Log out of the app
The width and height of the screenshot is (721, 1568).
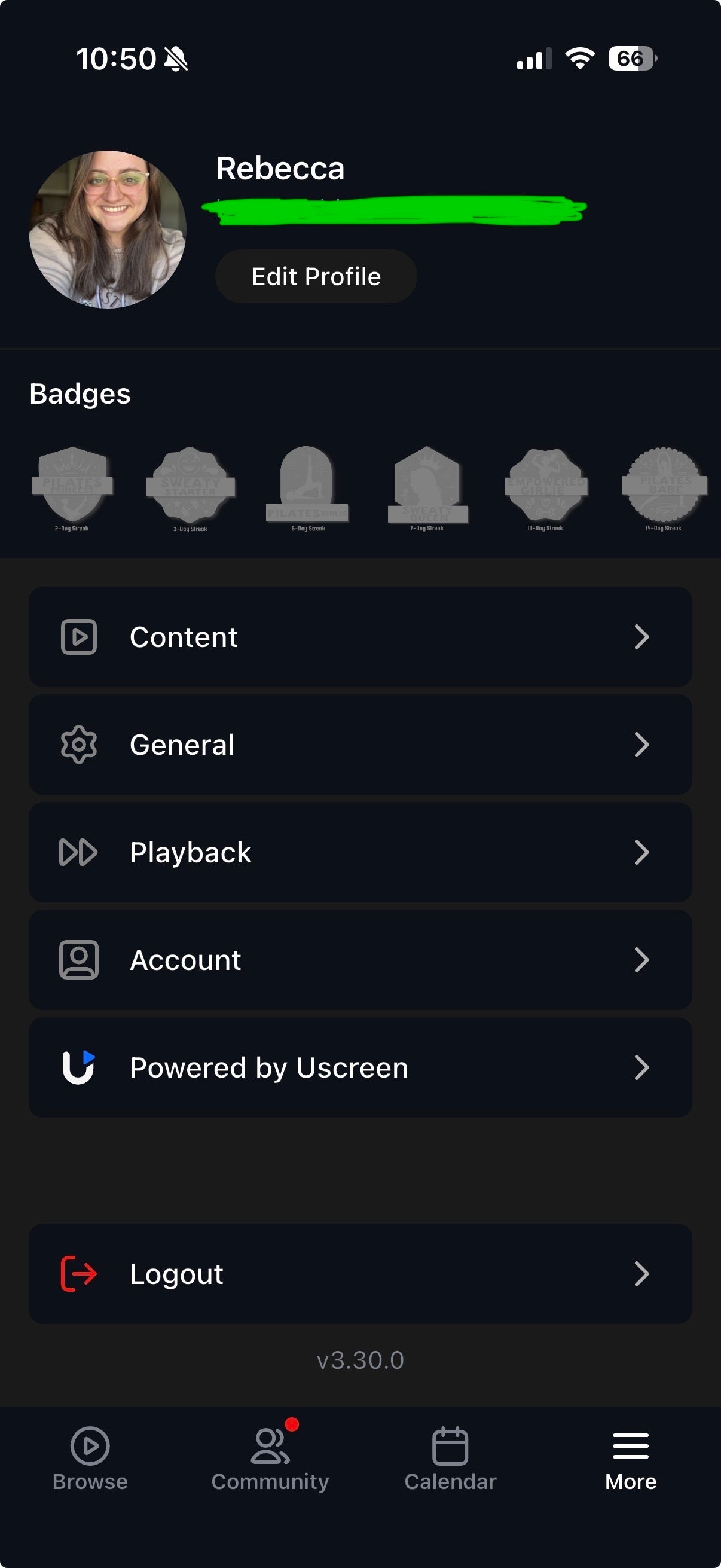(x=360, y=1273)
